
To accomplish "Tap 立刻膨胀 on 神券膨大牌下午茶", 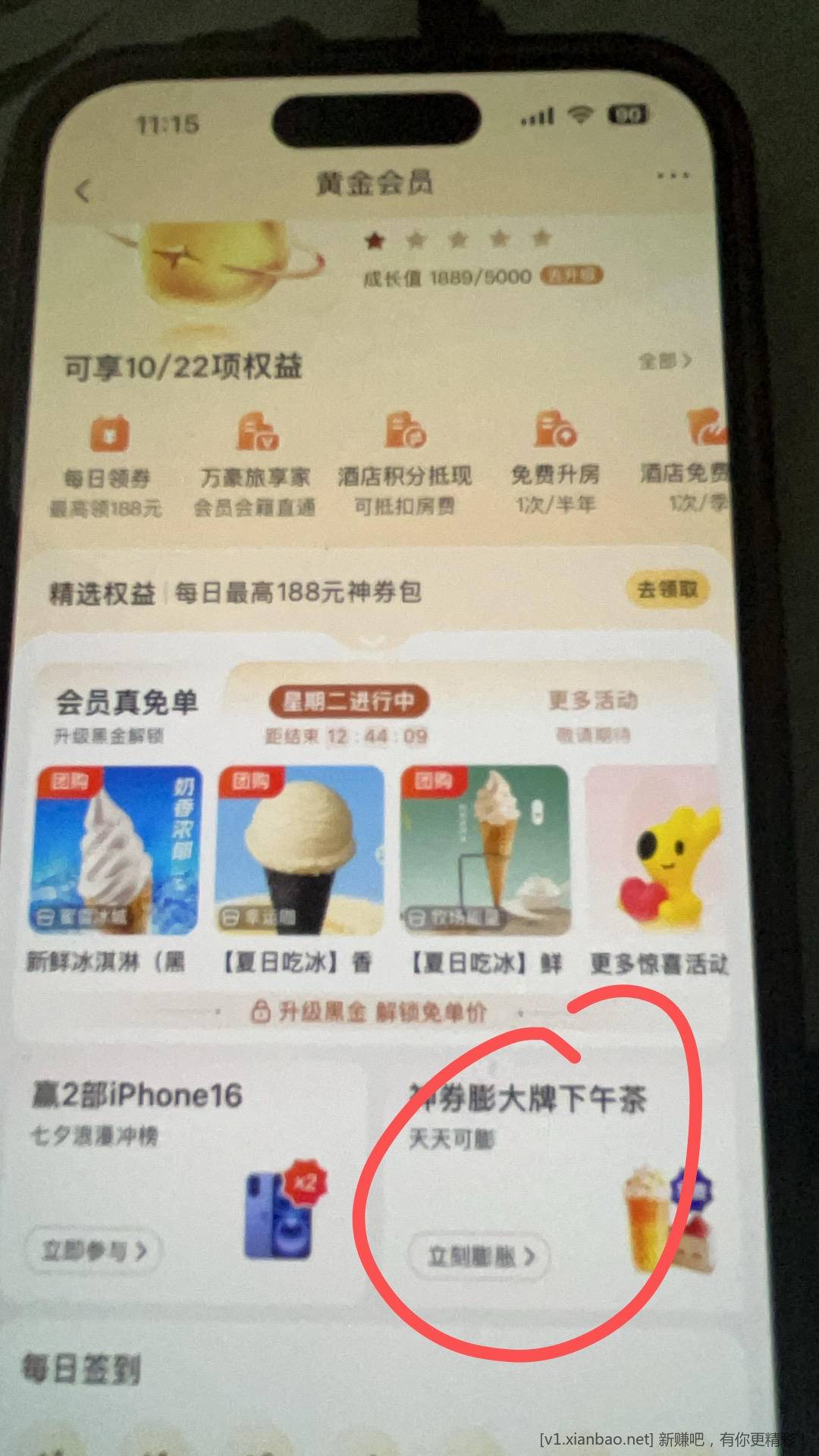I will pos(480,1257).
